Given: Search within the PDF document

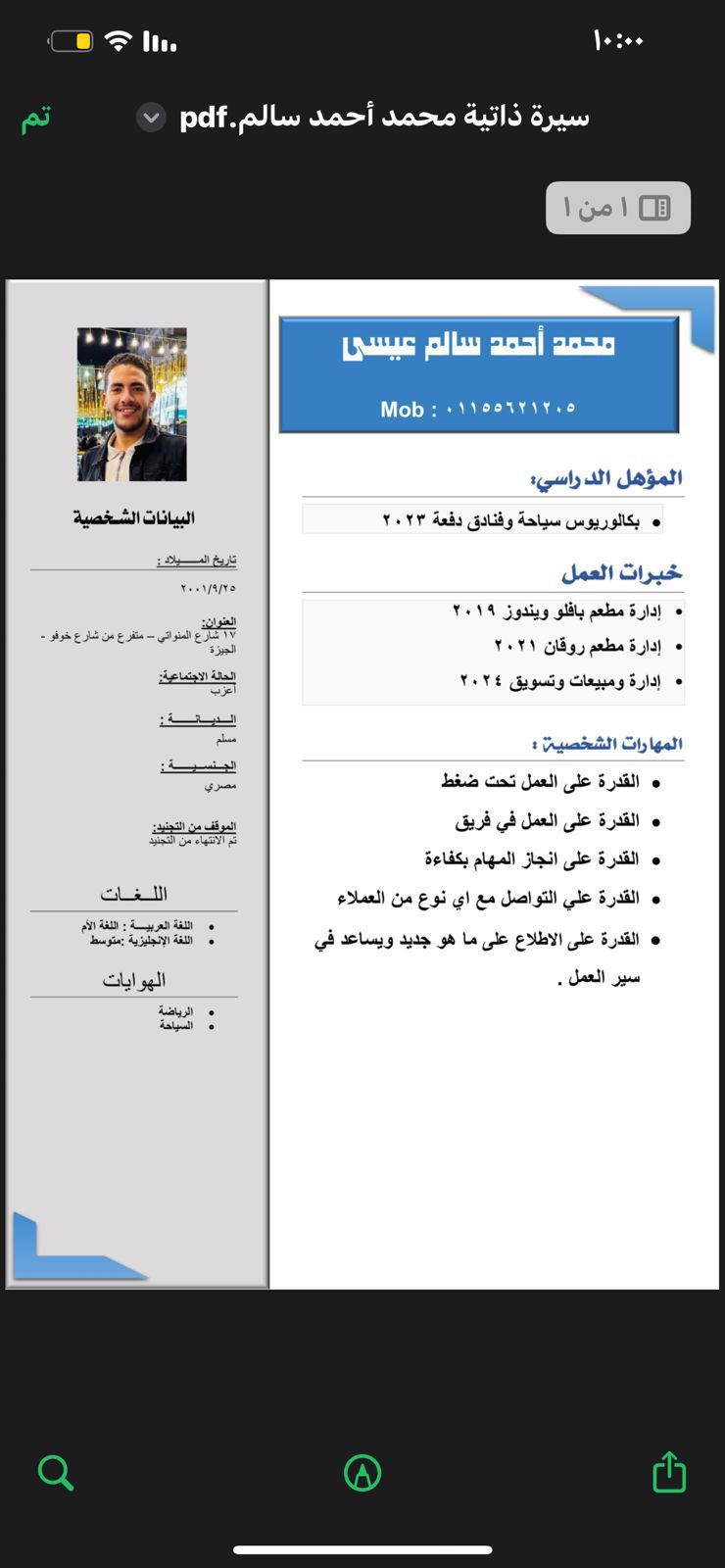Looking at the screenshot, I should (55, 1472).
